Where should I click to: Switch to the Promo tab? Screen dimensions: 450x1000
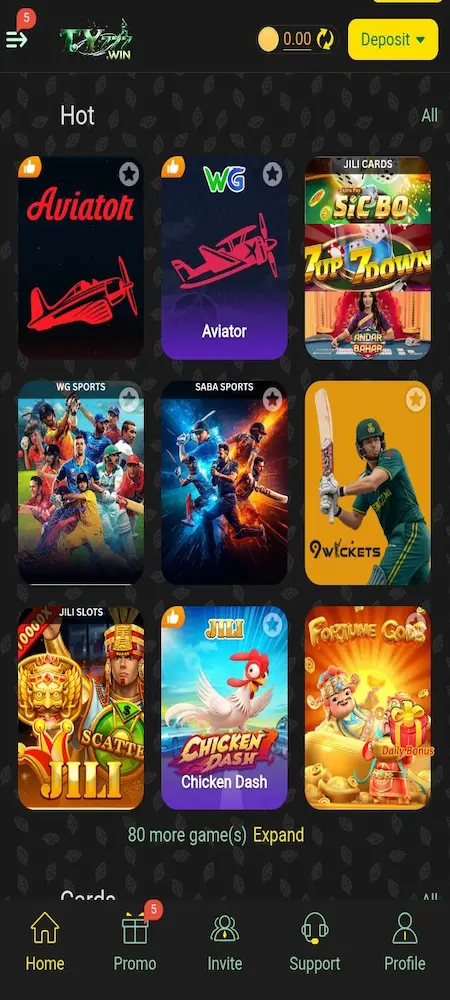point(135,941)
